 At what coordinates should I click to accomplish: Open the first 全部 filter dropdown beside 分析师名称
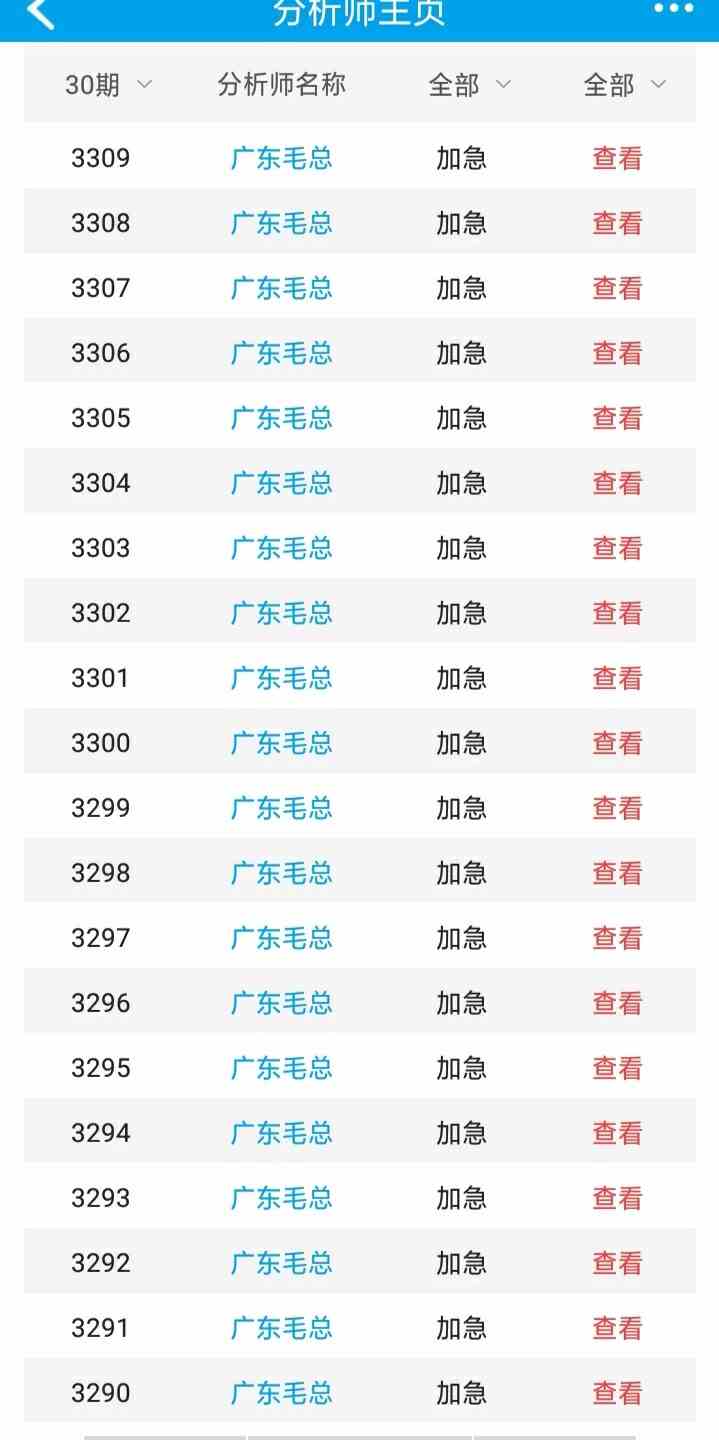tap(469, 86)
